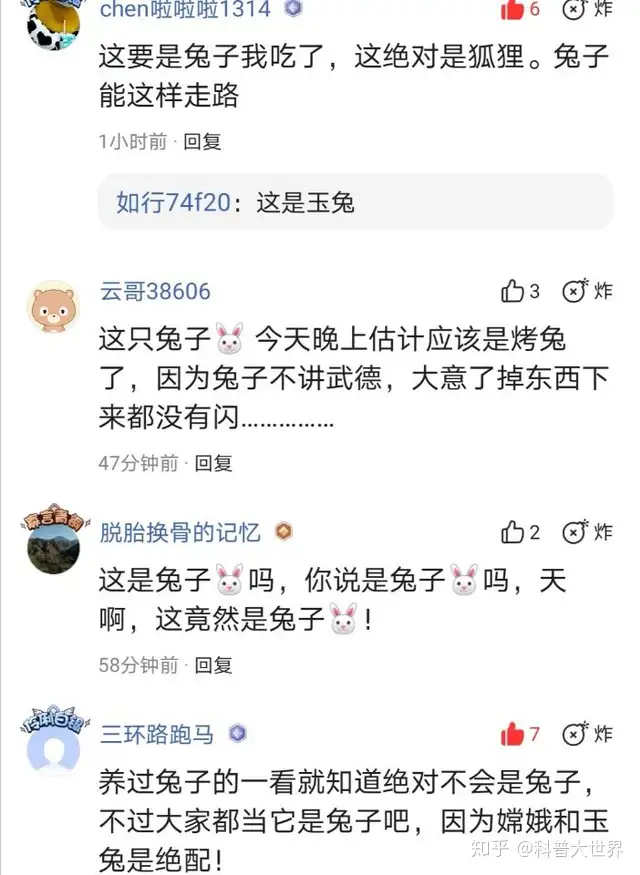Screen dimensions: 640x875
Task: Like 三环路跑马's comment
Action: (x=513, y=735)
